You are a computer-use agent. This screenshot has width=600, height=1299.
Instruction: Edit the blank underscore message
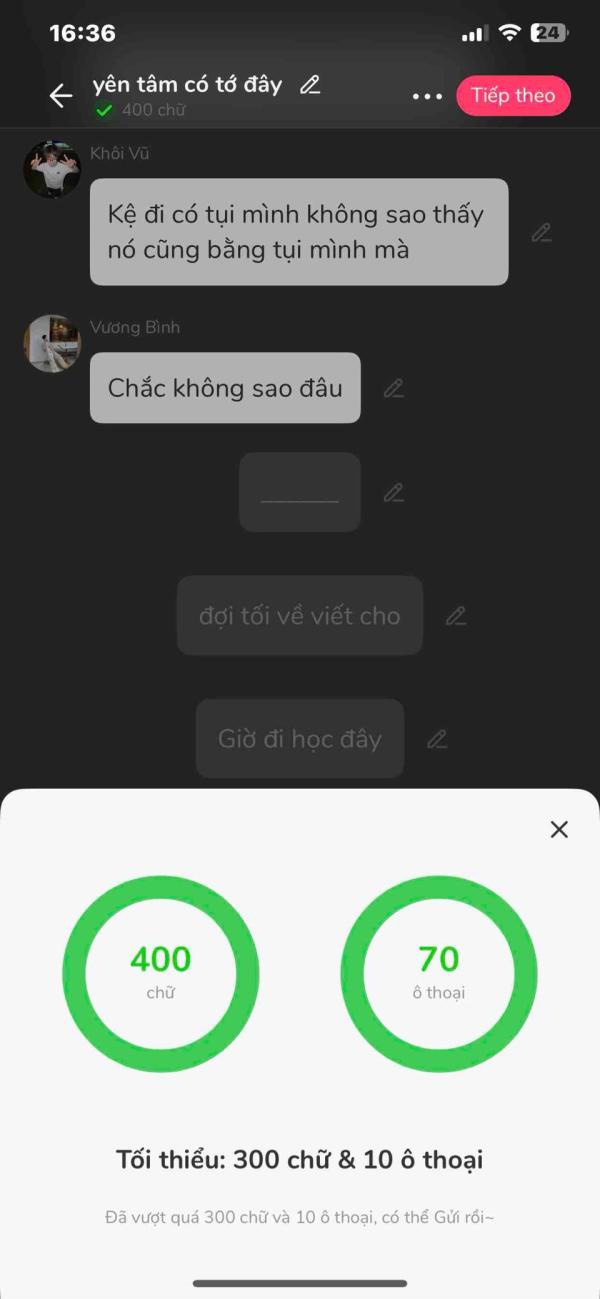(394, 492)
